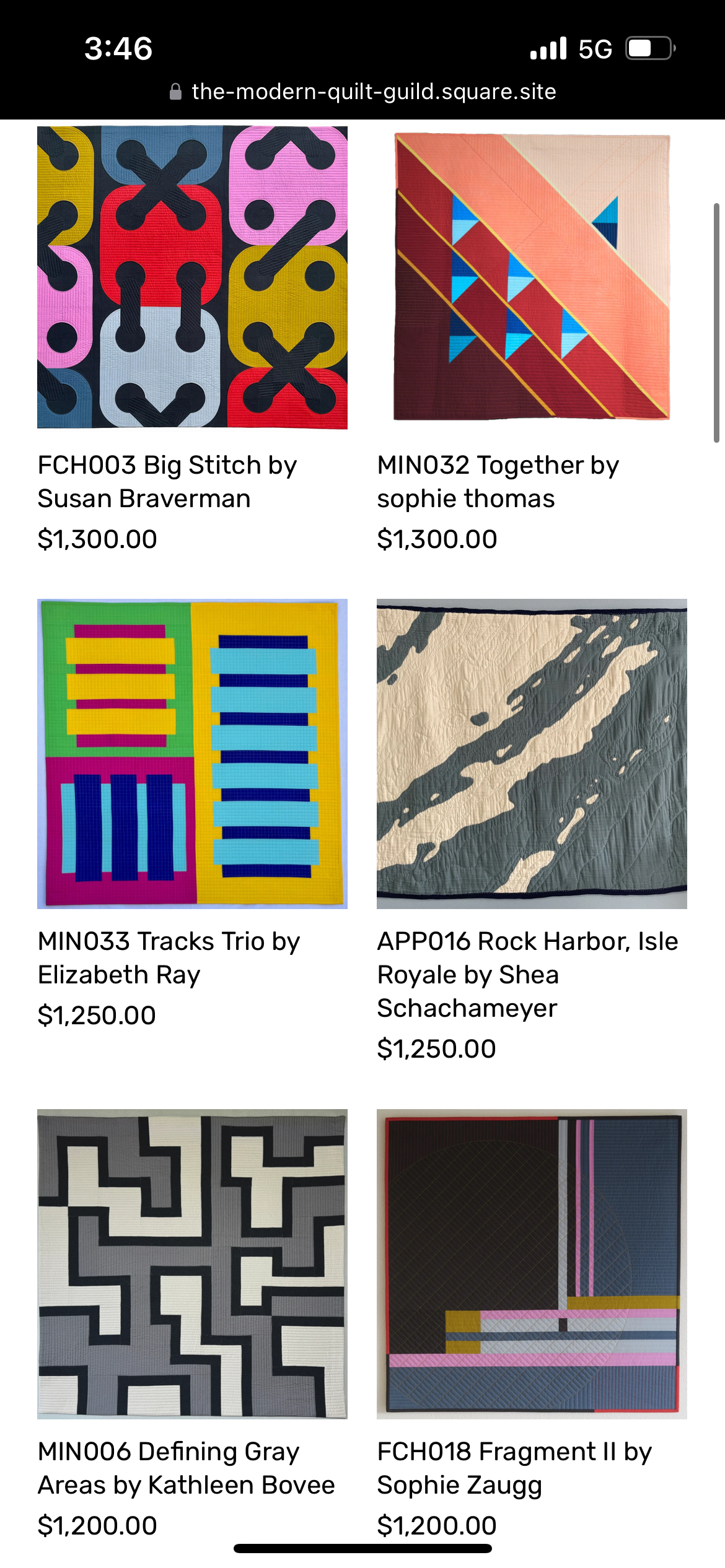
Task: Open the APP016 Rock Harbor product title
Action: pos(528,975)
